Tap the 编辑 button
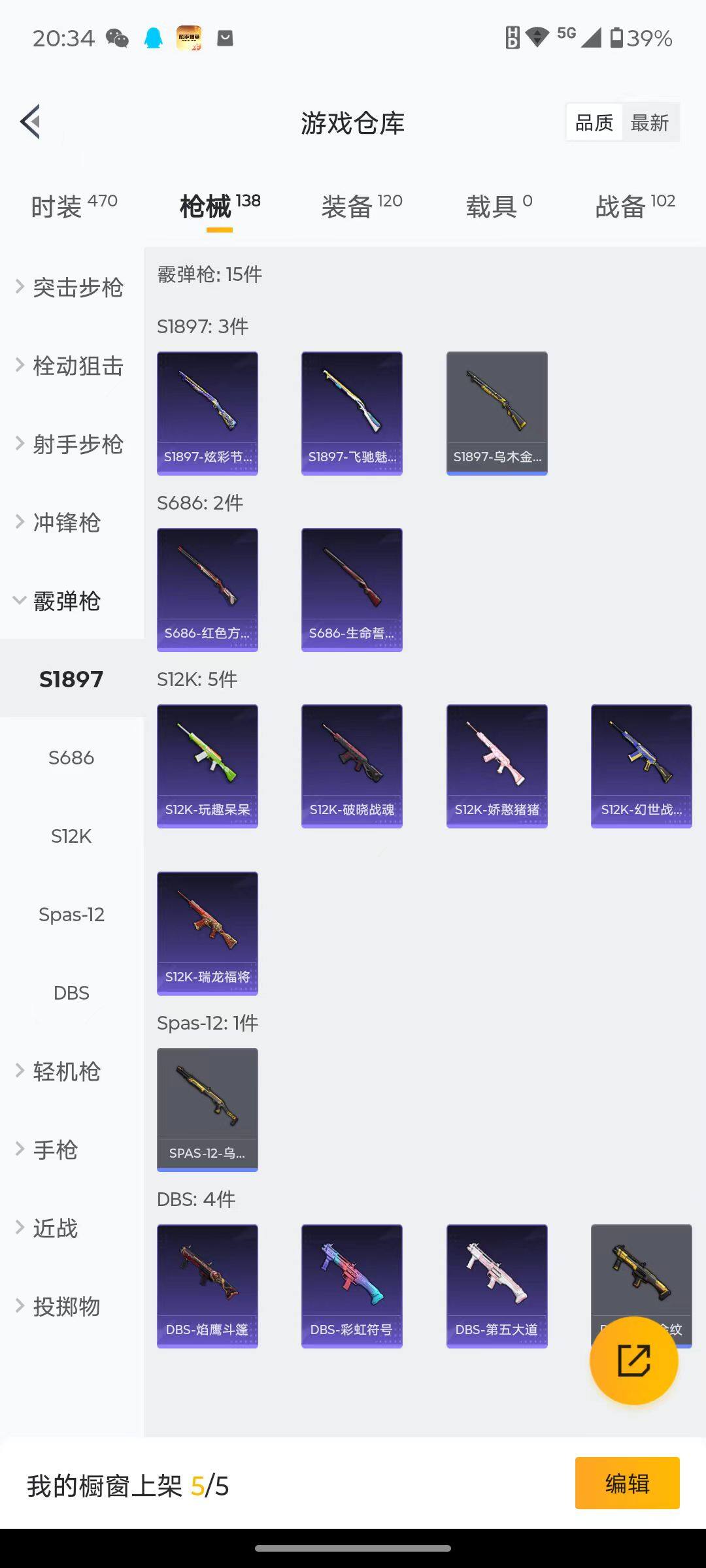The height and width of the screenshot is (1568, 706). [x=627, y=1484]
